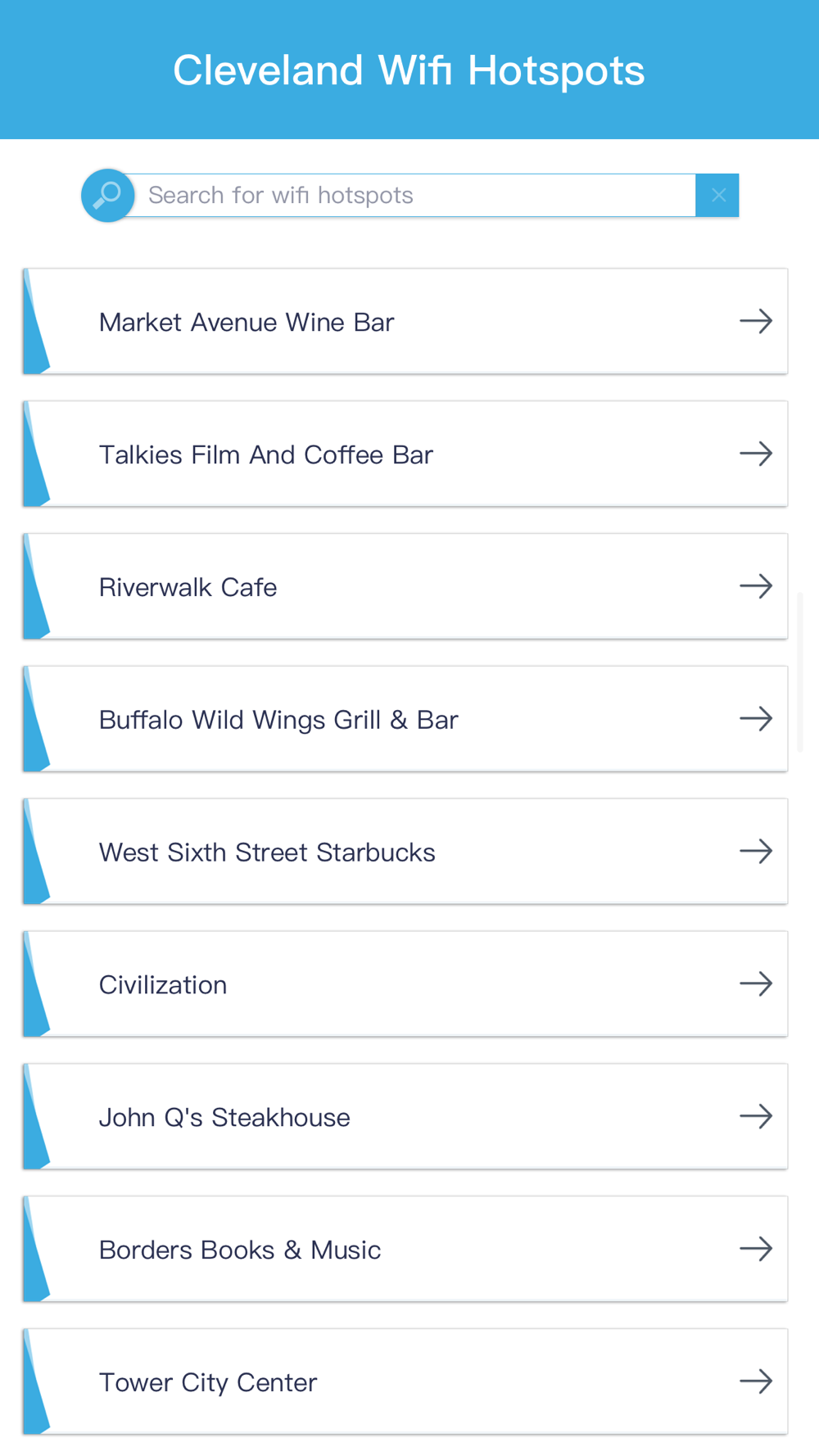Screen dimensions: 819x1456
Task: Open Market Avenue Wine Bar
Action: (x=405, y=321)
